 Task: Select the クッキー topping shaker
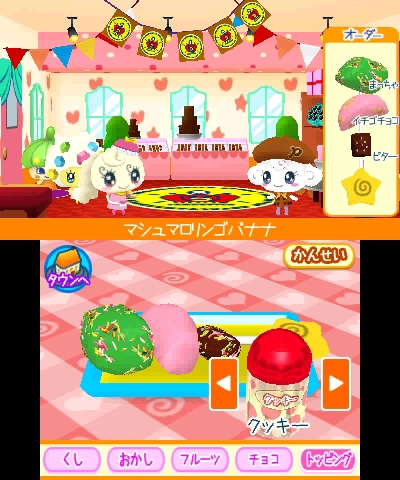tap(280, 380)
